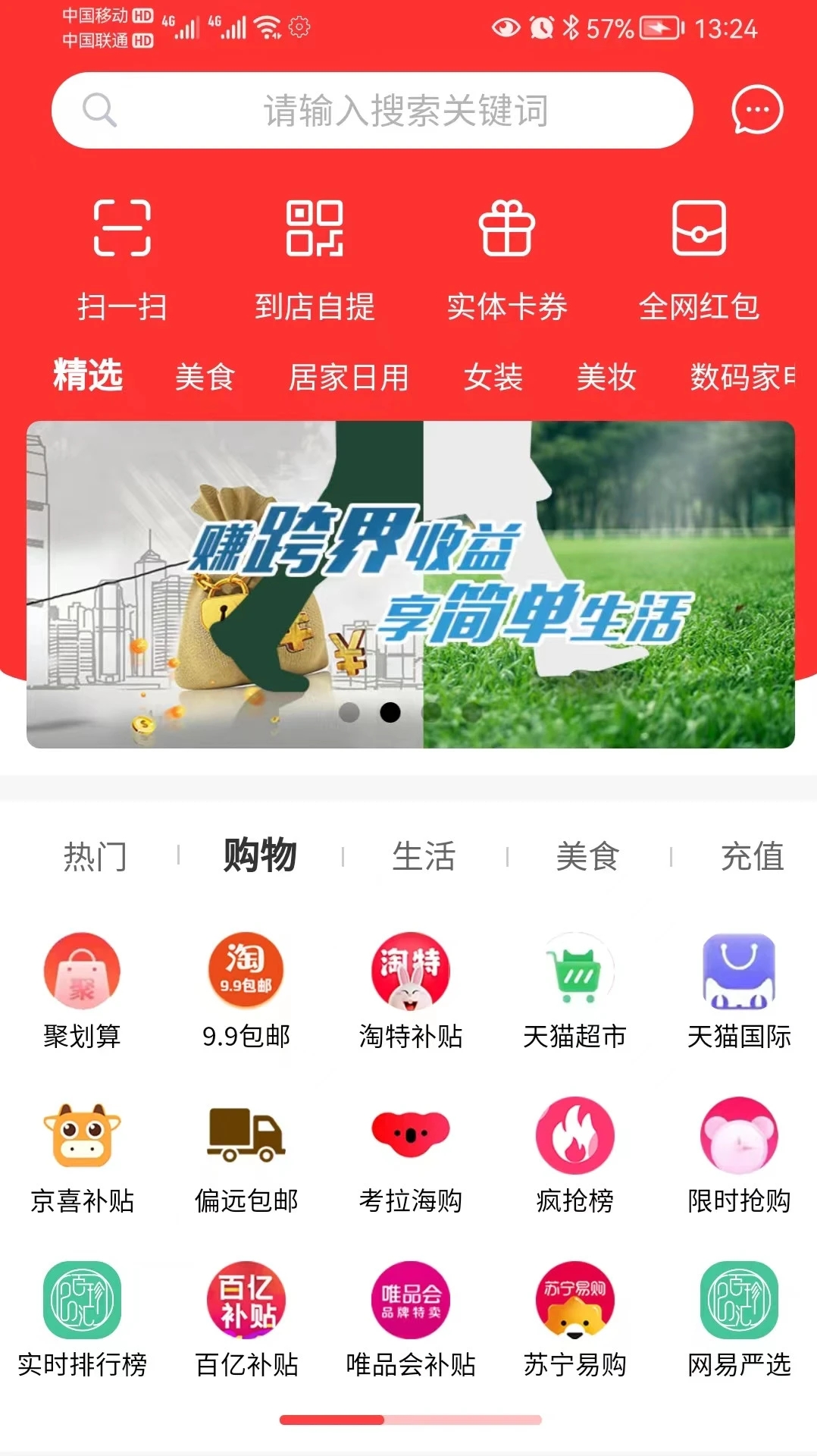The image size is (817, 1456).
Task: Switch to the 充值 tab
Action: [751, 857]
